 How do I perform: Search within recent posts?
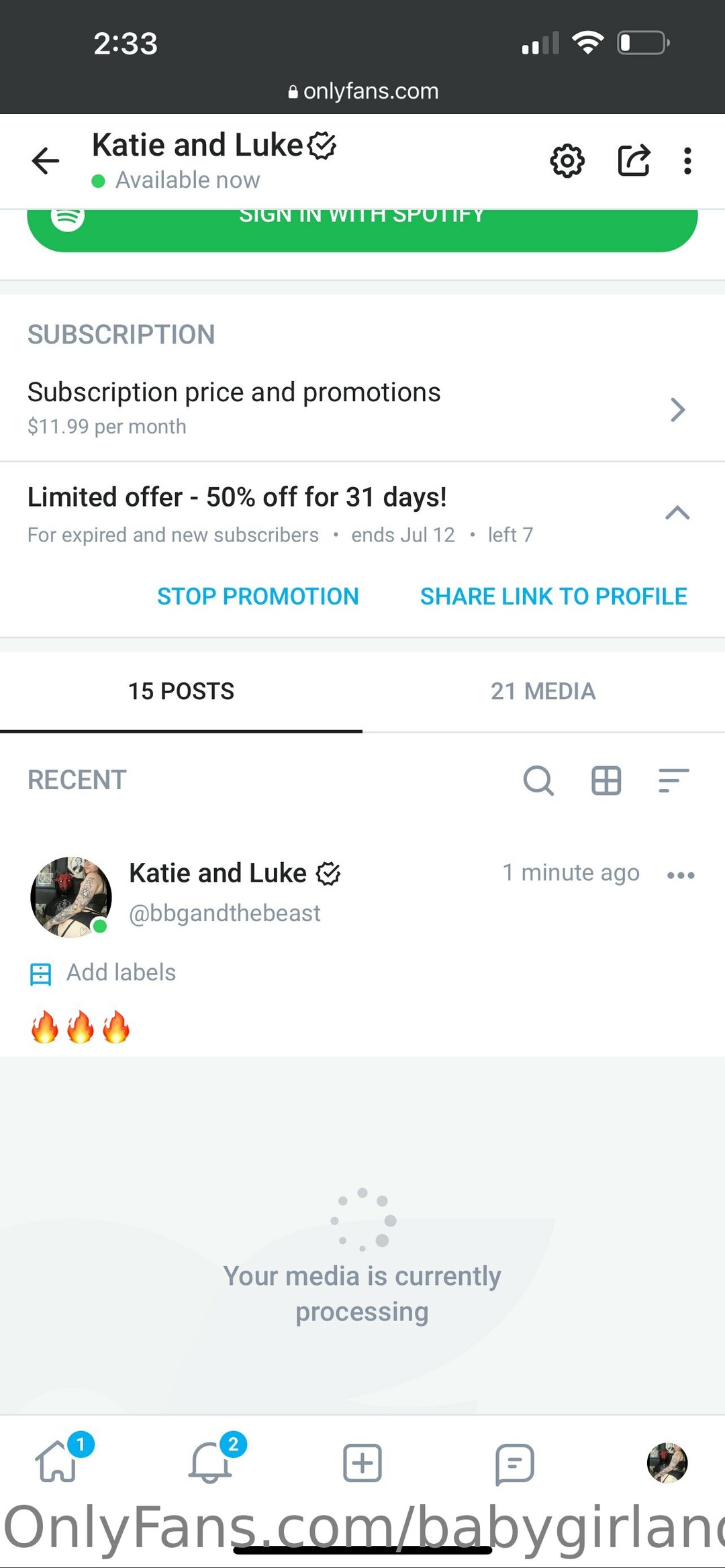point(538,780)
